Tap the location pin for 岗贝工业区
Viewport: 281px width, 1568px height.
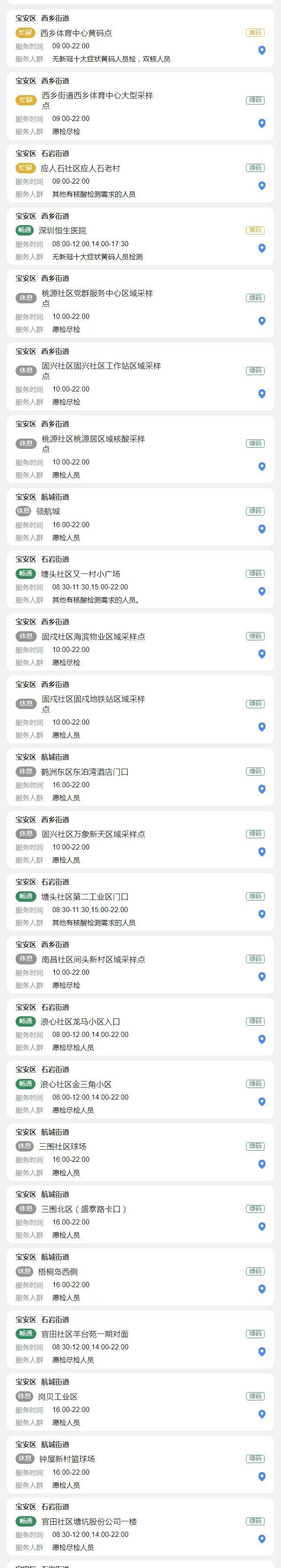(262, 1414)
